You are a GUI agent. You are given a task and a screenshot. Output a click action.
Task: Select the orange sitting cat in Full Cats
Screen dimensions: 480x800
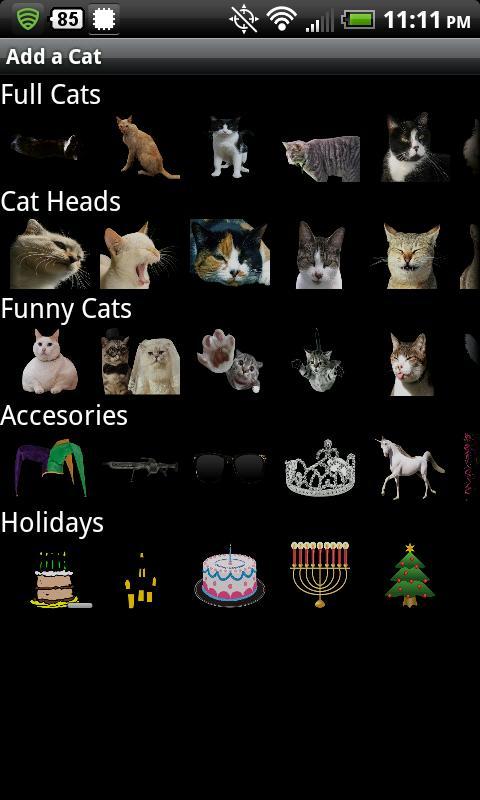pyautogui.click(x=147, y=147)
